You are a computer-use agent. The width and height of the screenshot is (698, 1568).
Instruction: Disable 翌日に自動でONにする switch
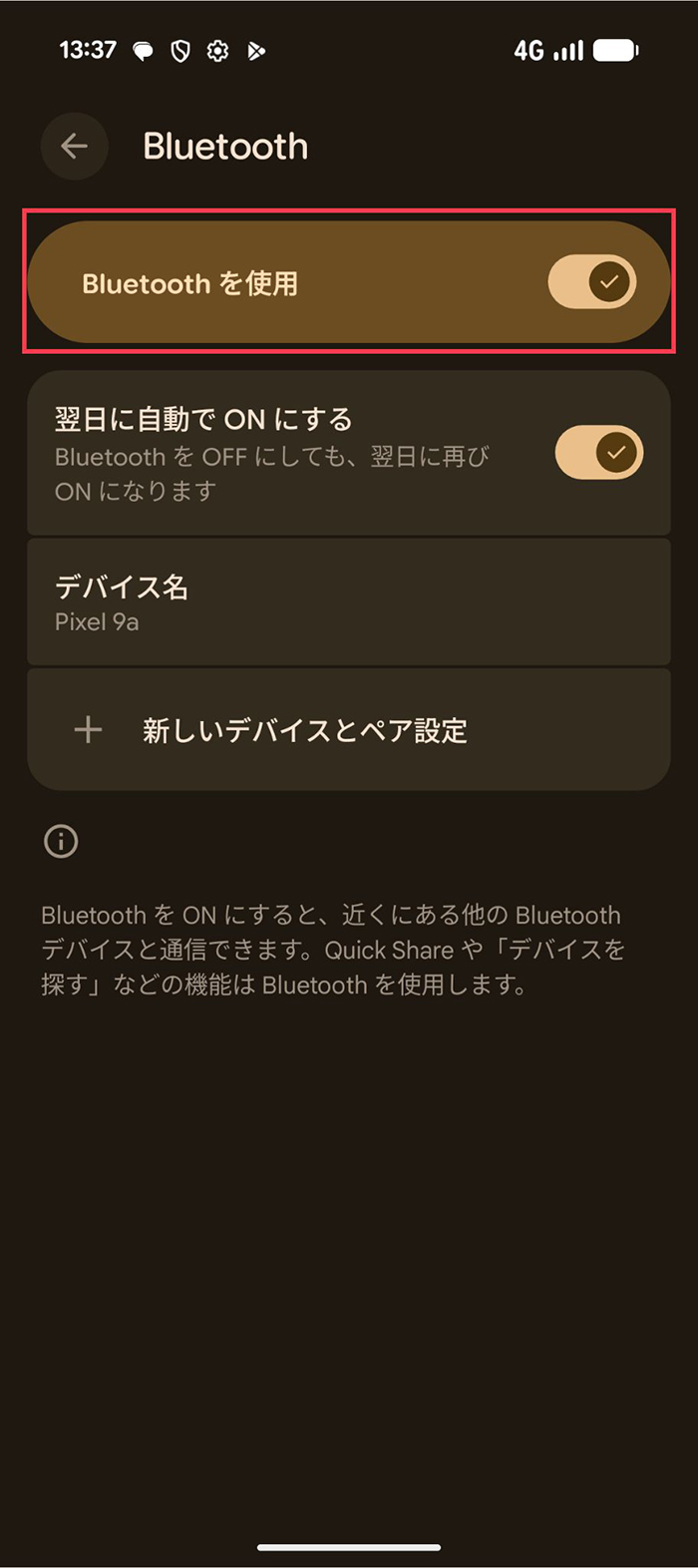point(598,453)
